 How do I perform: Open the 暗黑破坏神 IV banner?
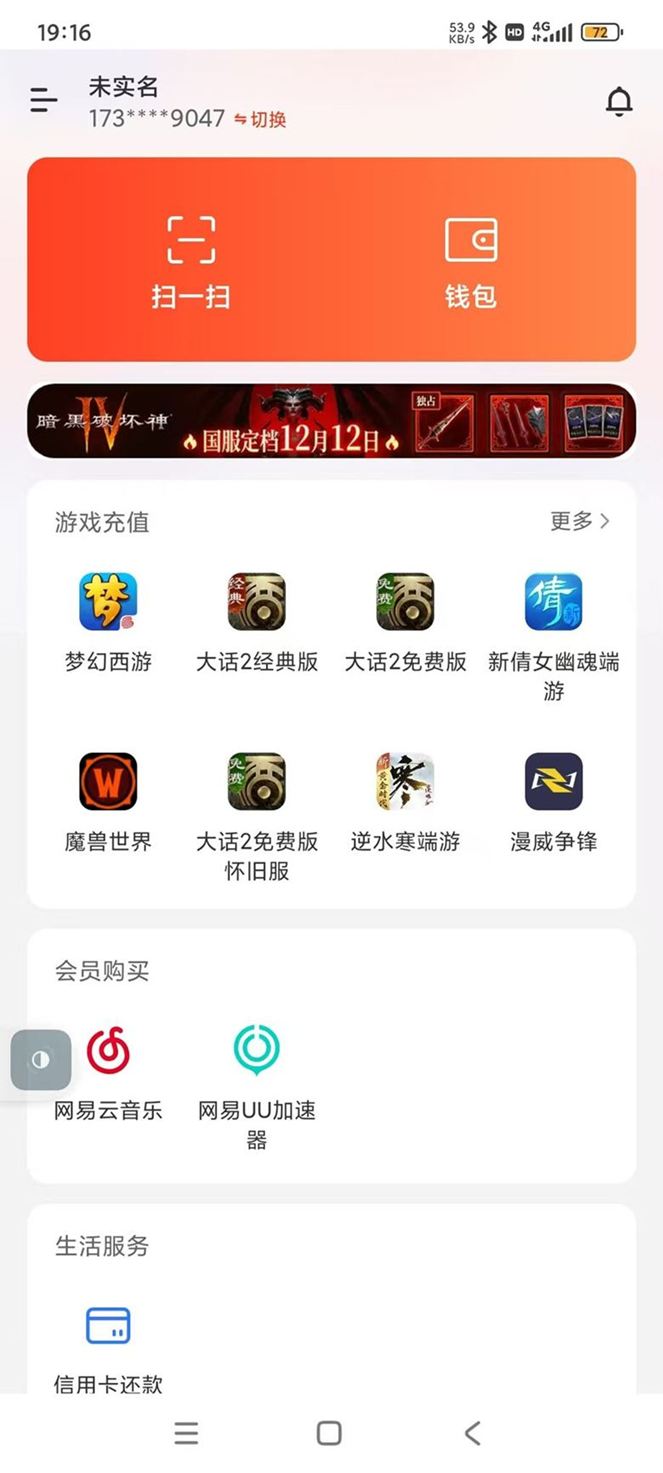coord(331,421)
